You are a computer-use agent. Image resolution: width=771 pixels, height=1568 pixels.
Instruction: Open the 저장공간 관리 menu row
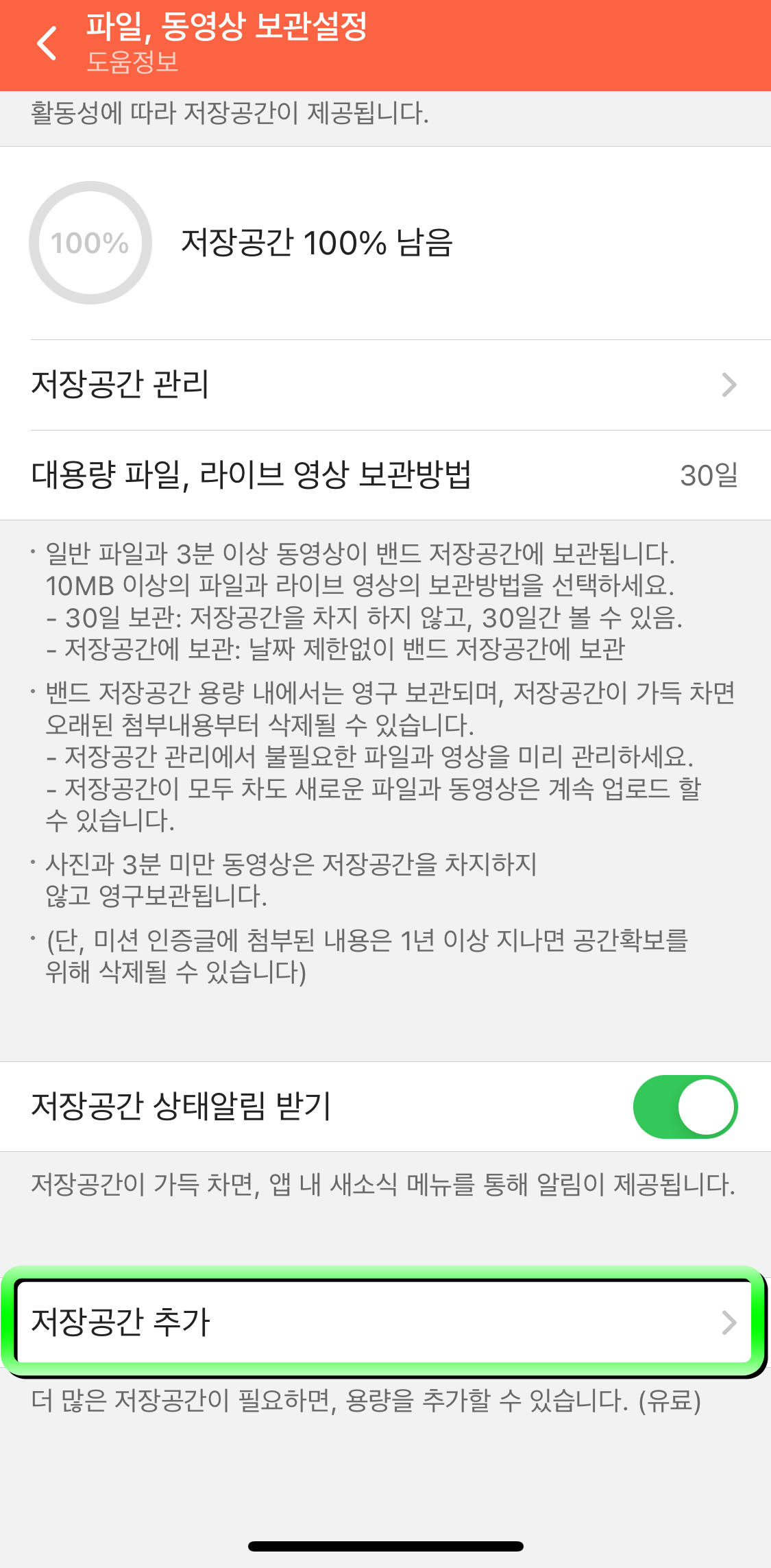[x=384, y=385]
